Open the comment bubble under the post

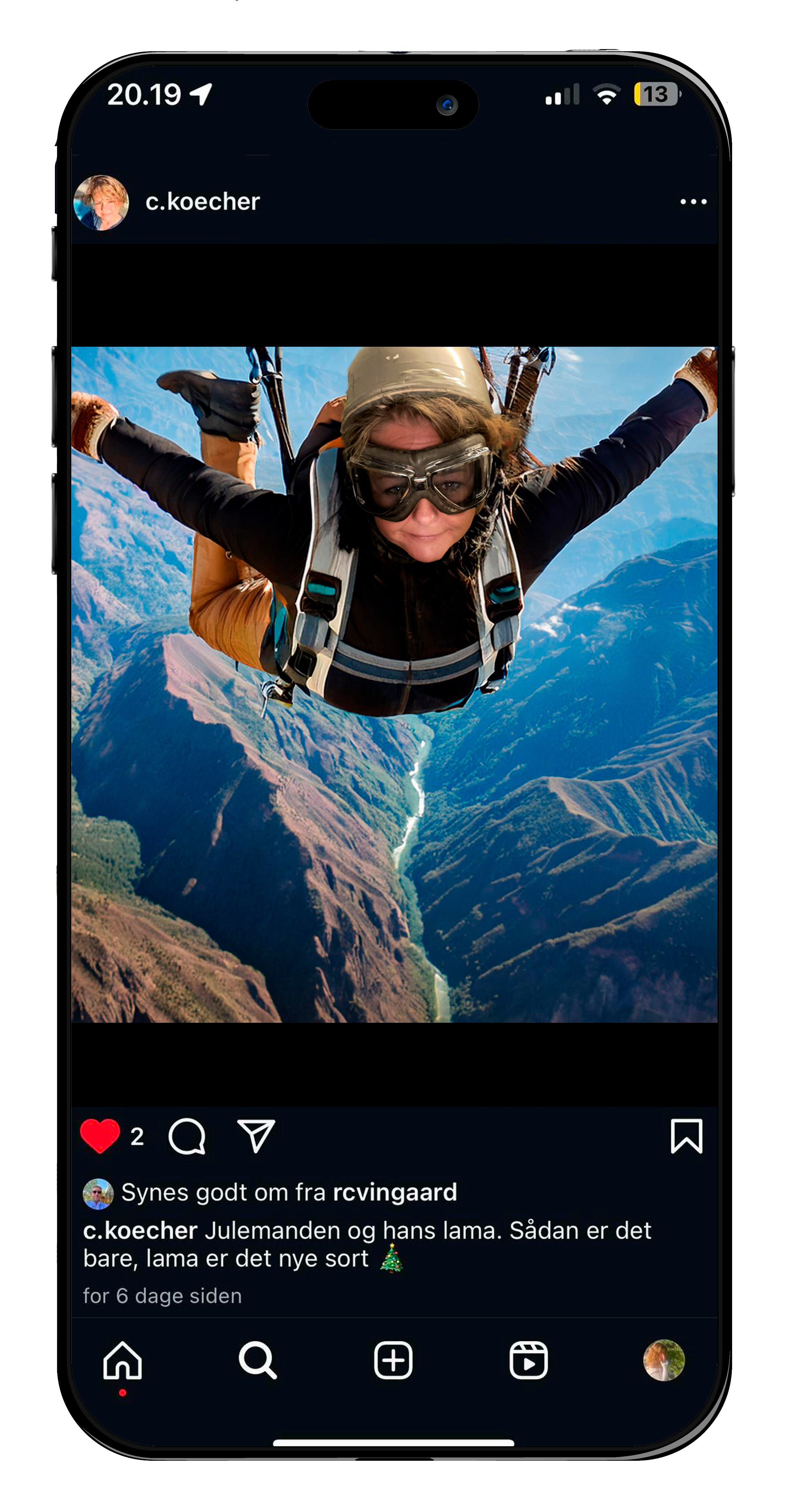(187, 1136)
